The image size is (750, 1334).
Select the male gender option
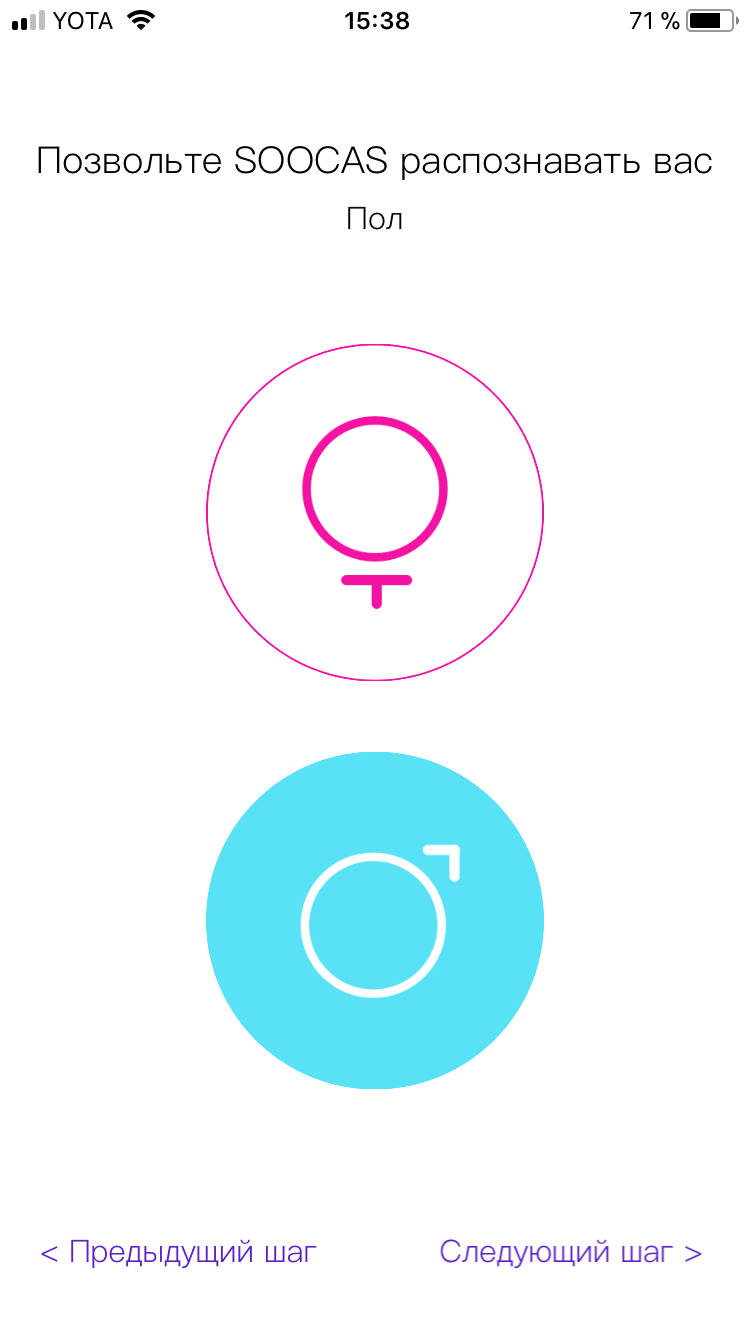click(375, 920)
